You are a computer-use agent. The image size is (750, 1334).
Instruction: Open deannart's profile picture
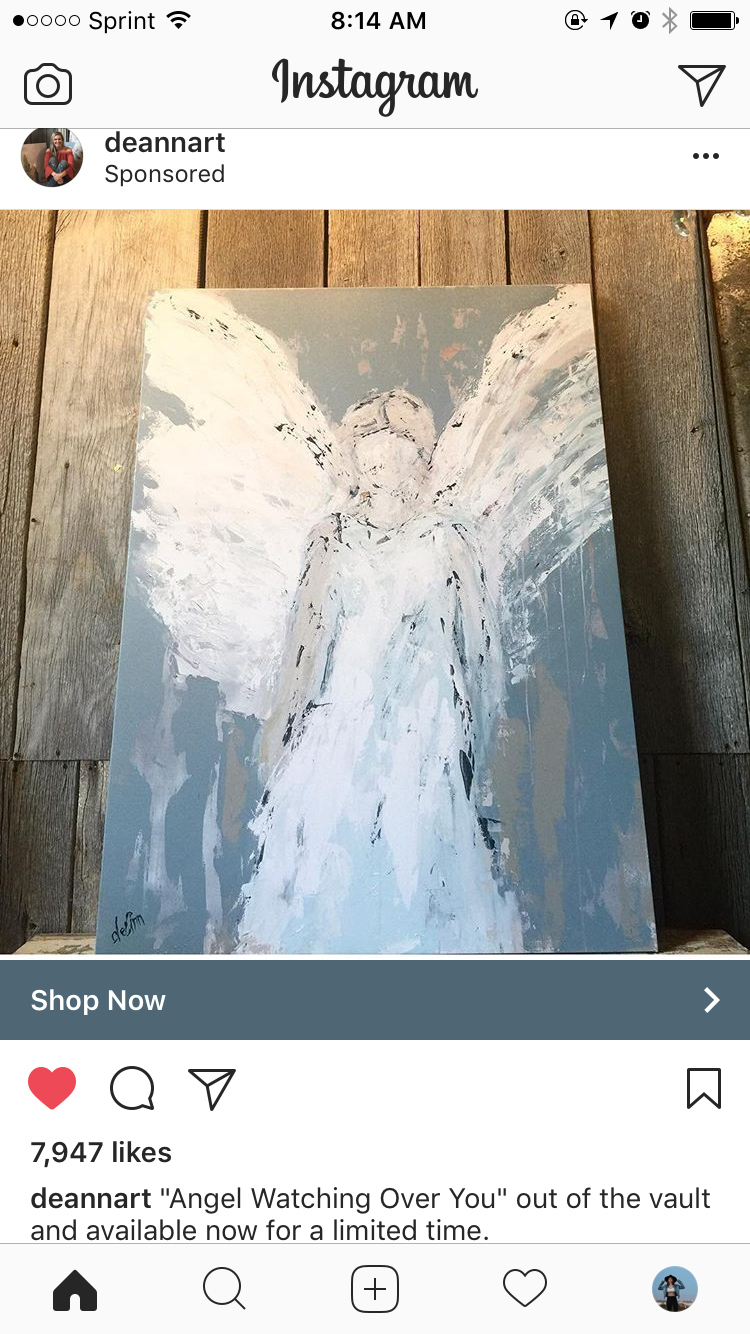pyautogui.click(x=52, y=157)
